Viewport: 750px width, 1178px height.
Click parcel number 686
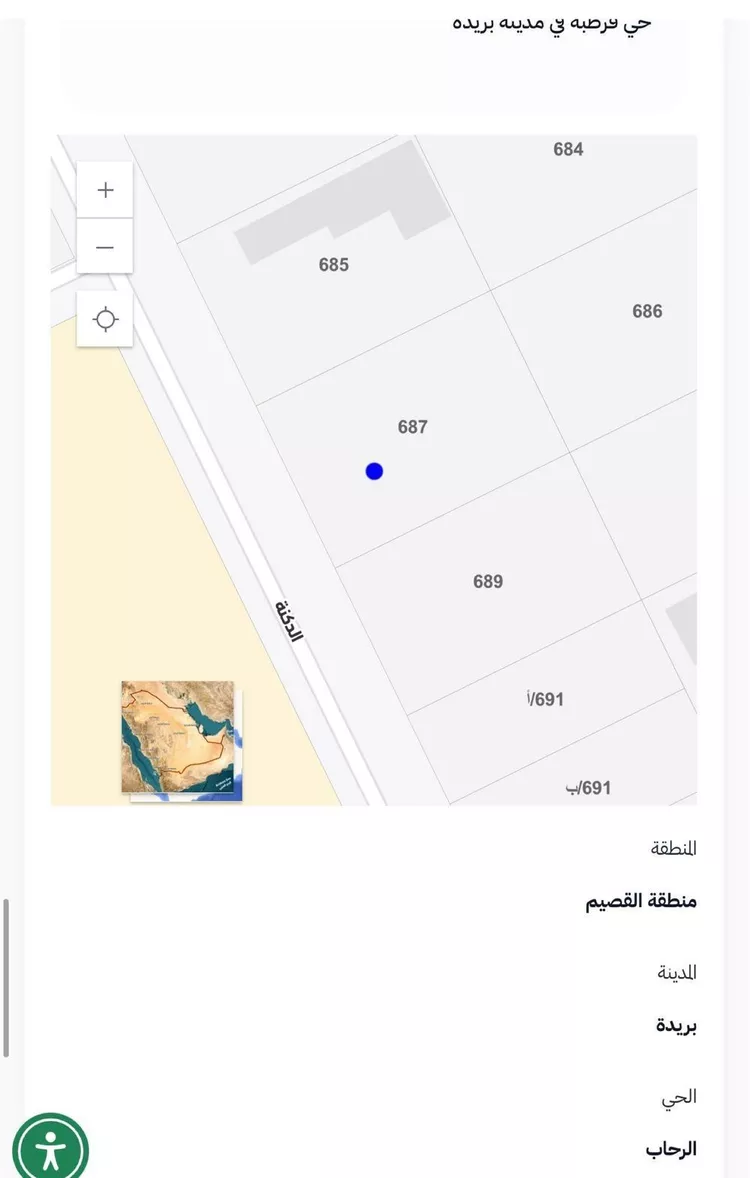tap(647, 311)
